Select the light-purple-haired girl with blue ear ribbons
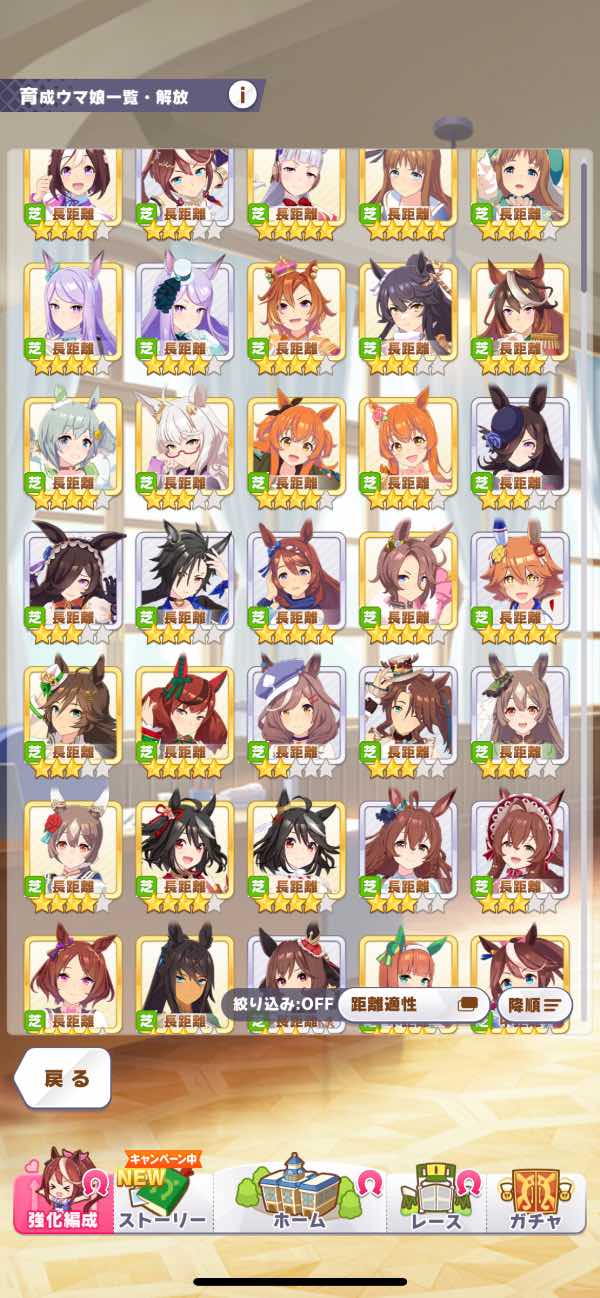The height and width of the screenshot is (1298, 600). (73, 312)
